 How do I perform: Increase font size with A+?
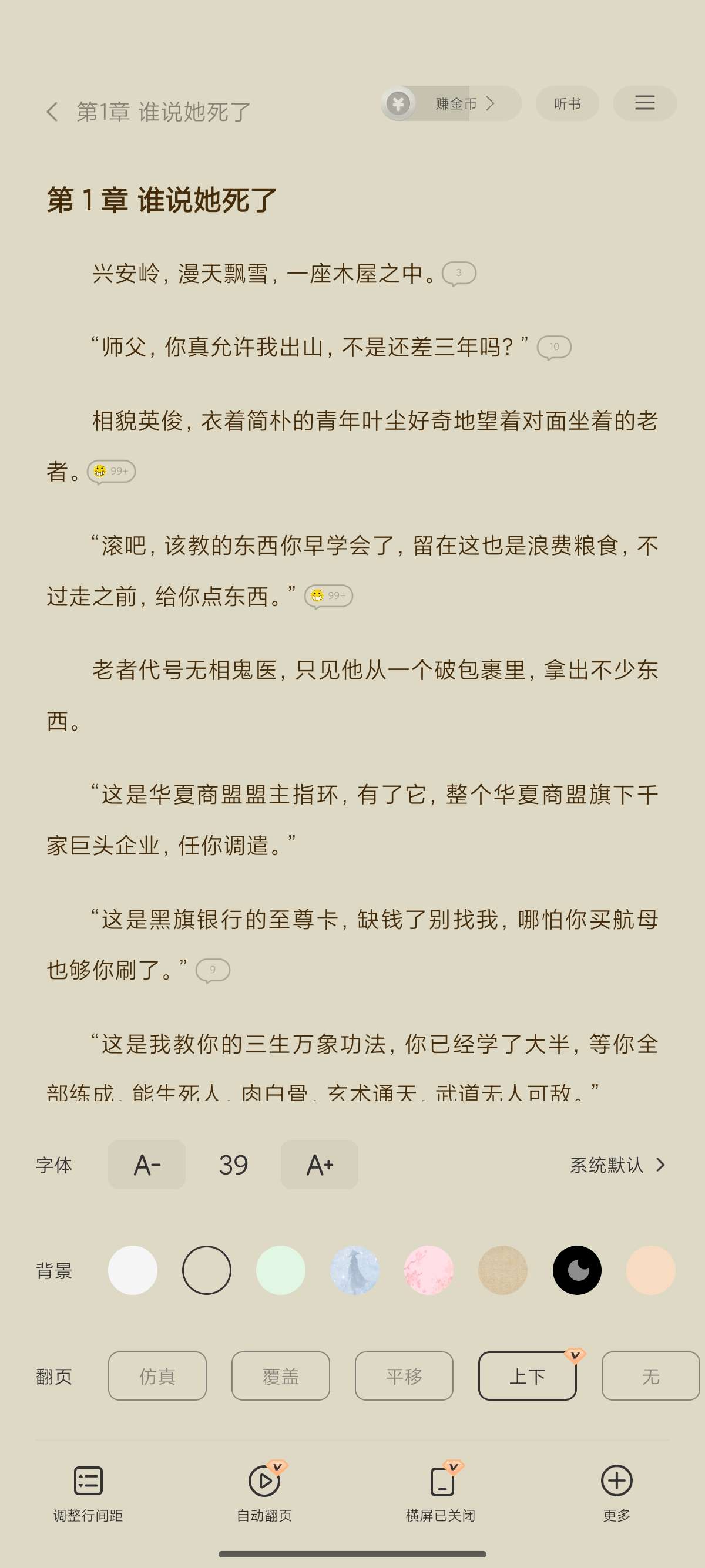(319, 1165)
